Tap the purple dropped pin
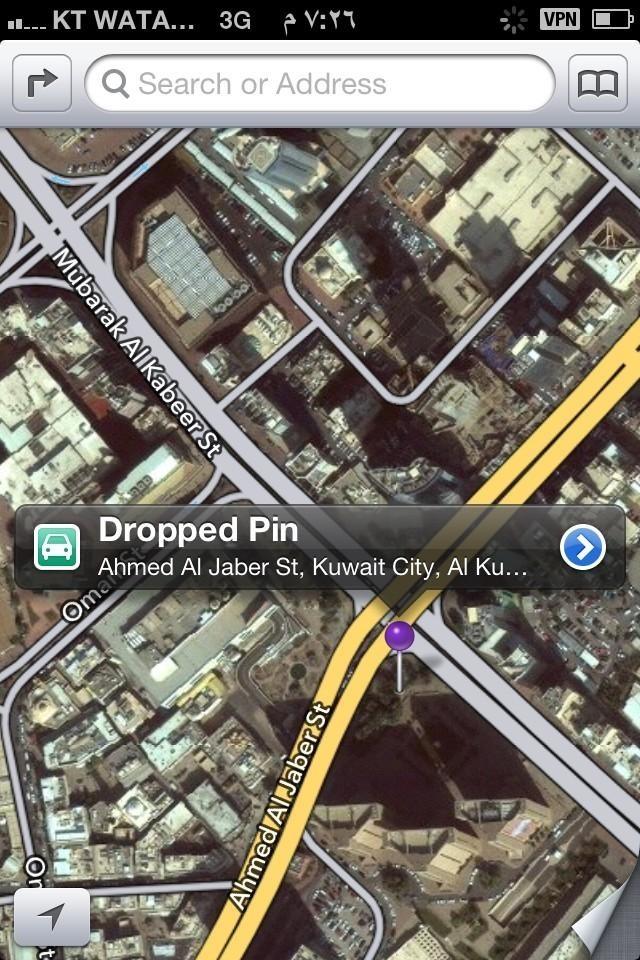 (x=399, y=638)
